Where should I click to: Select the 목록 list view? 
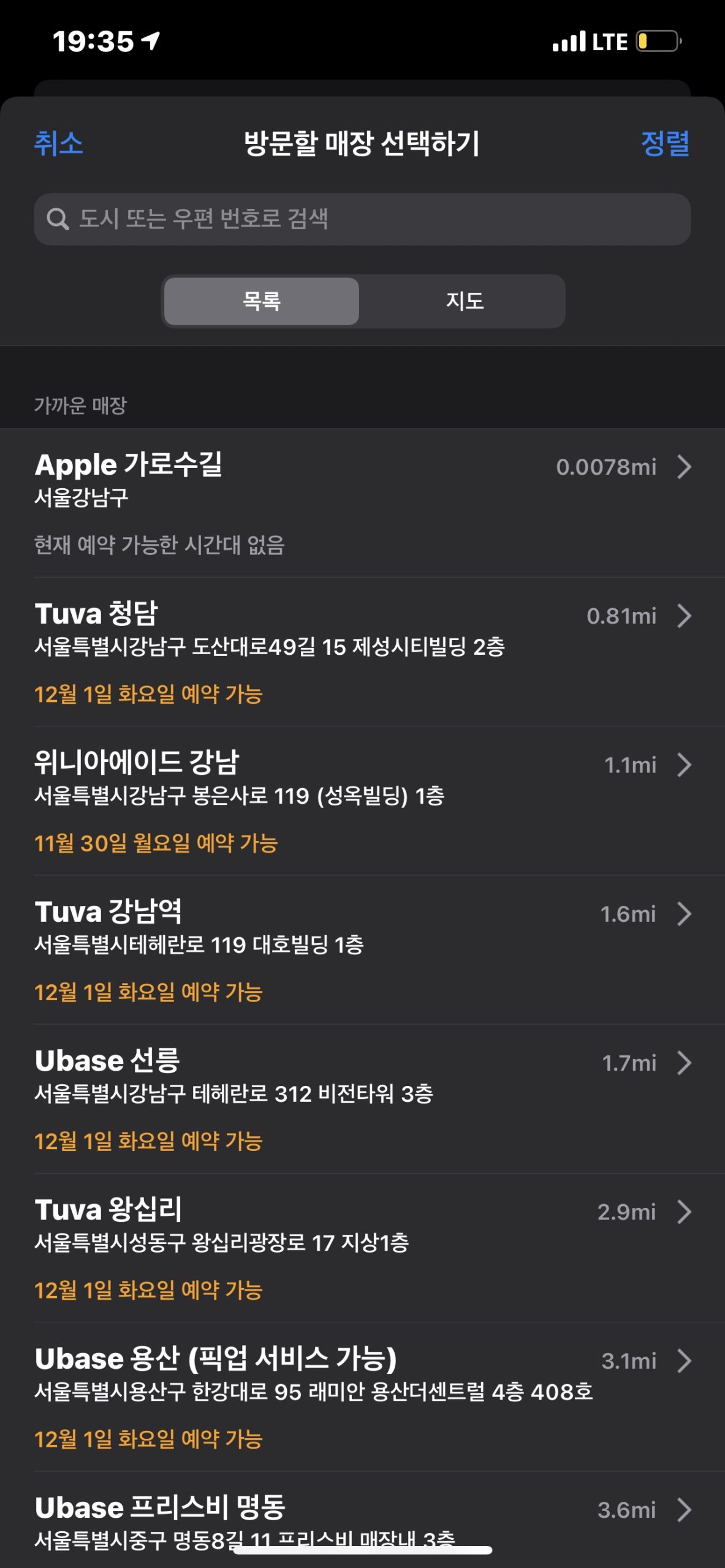click(262, 301)
